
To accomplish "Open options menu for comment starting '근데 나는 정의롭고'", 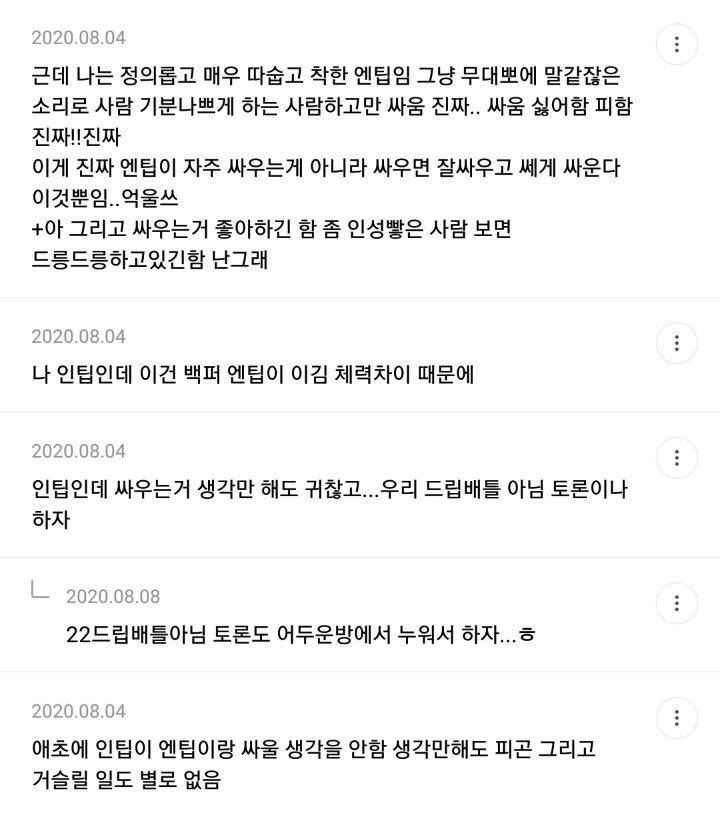I will coord(676,44).
